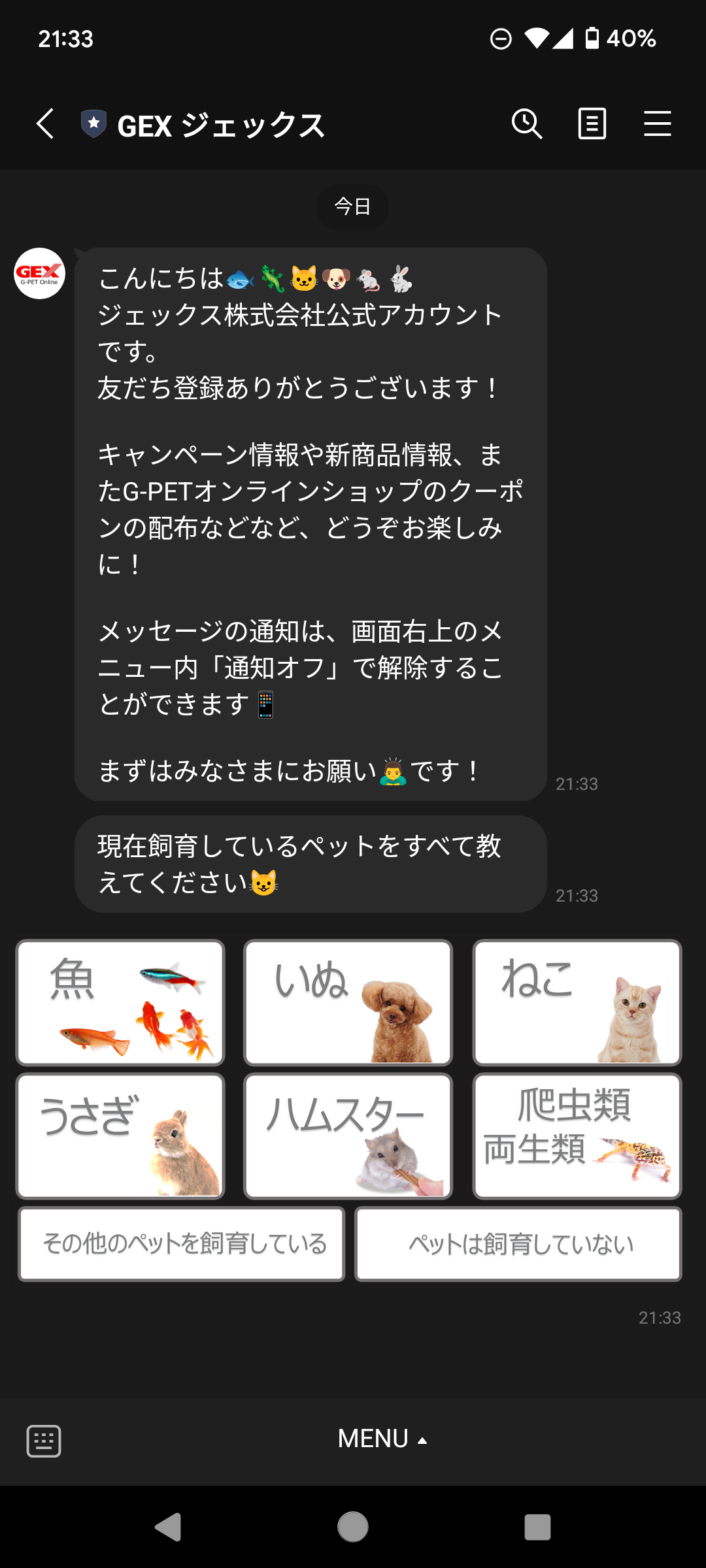The image size is (706, 1568).
Task: Tap その他のペットを飼育している button
Action: (182, 1244)
